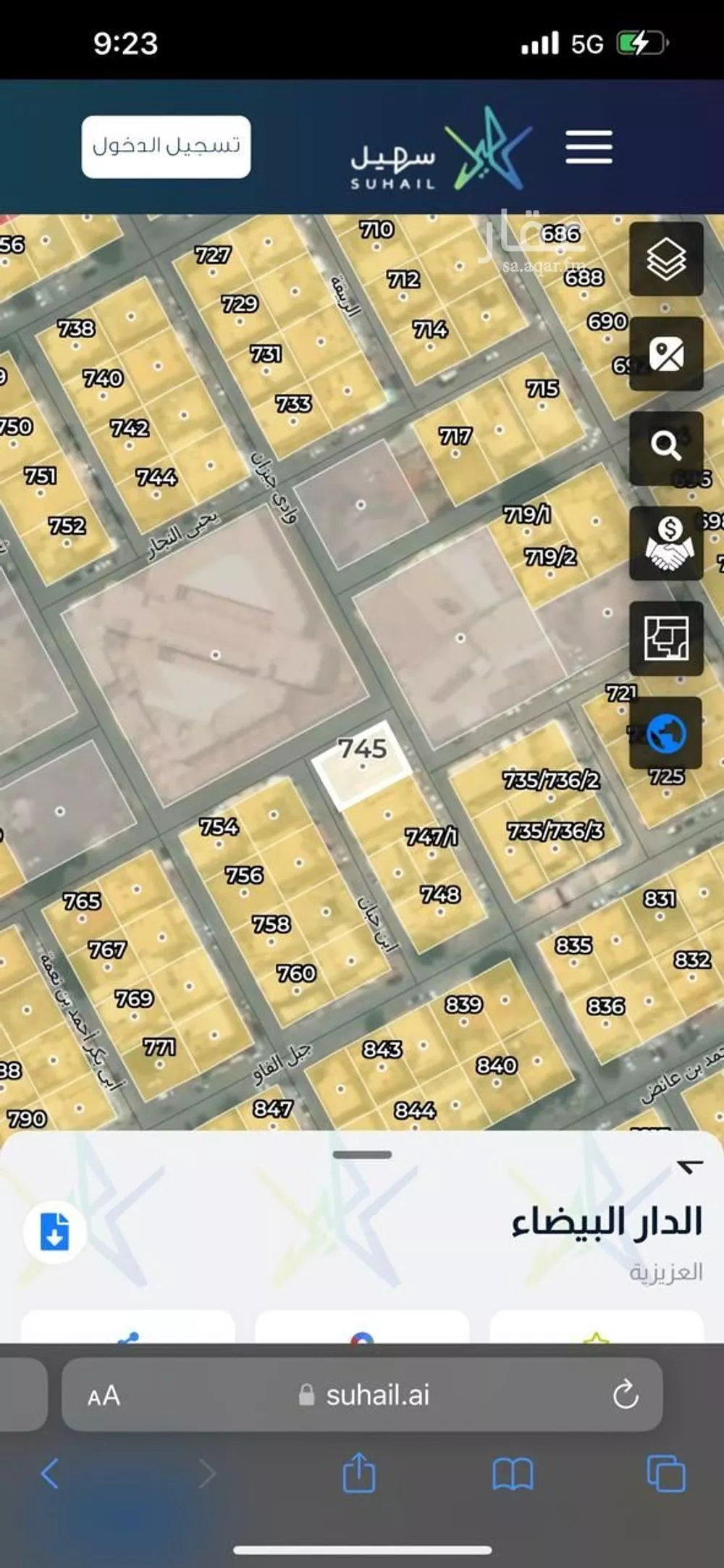Viewport: 724px width, 1568px height.
Task: Tap the globe icon on the map
Action: point(666,734)
